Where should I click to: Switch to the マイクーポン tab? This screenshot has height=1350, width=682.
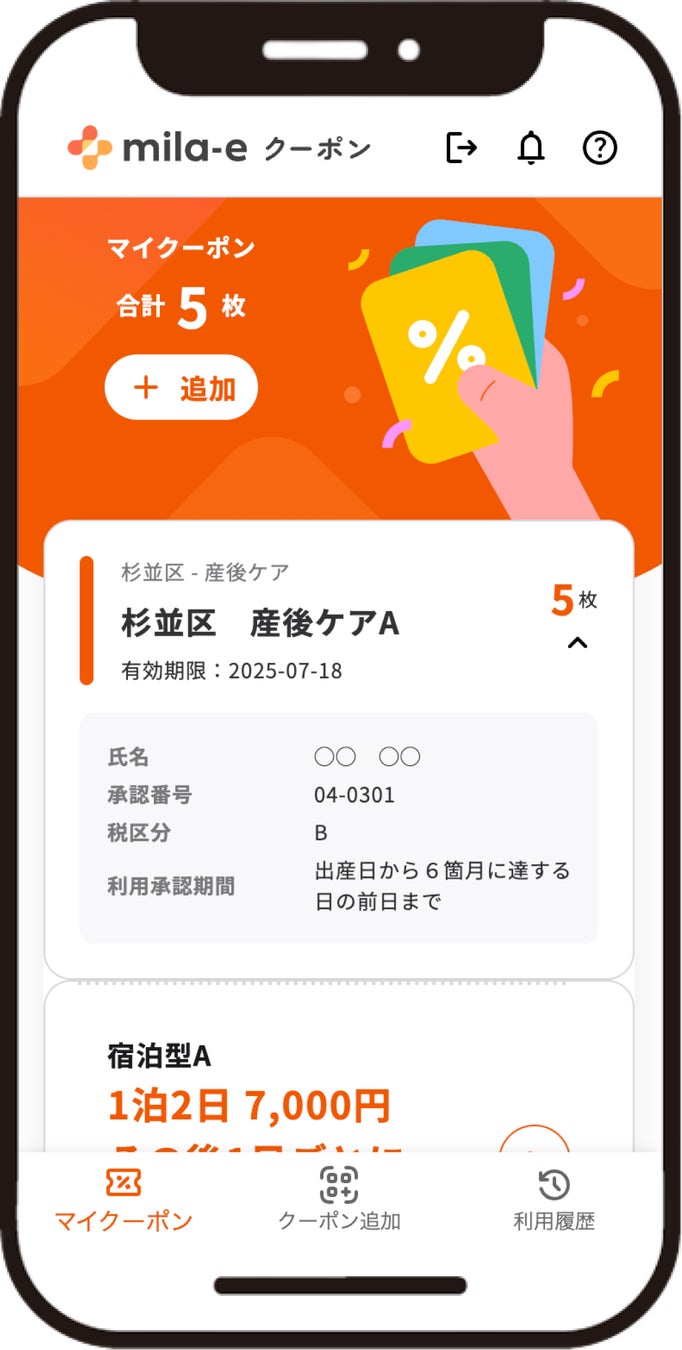[x=123, y=1200]
